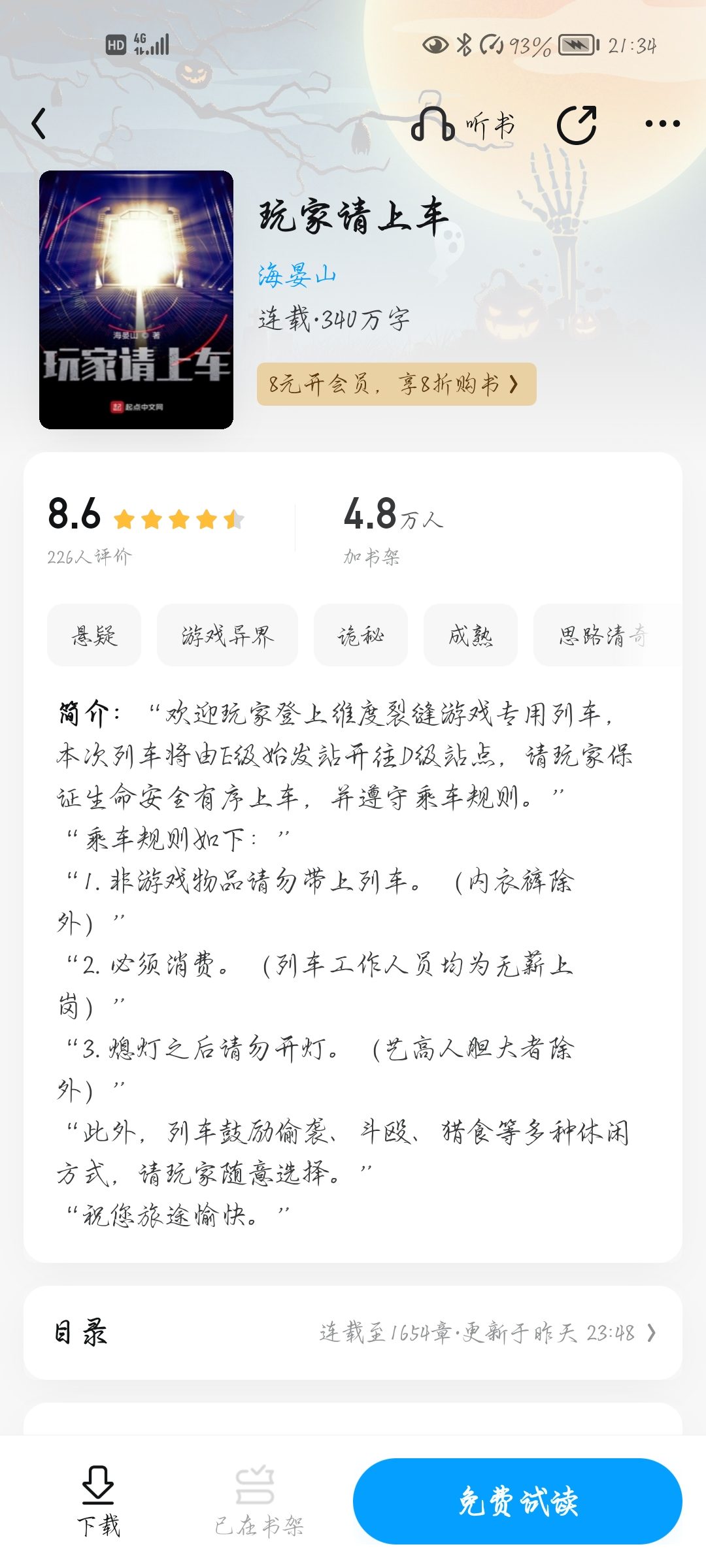Open the book cover of 玩家请上车
The height and width of the screenshot is (1568, 706).
(x=136, y=300)
